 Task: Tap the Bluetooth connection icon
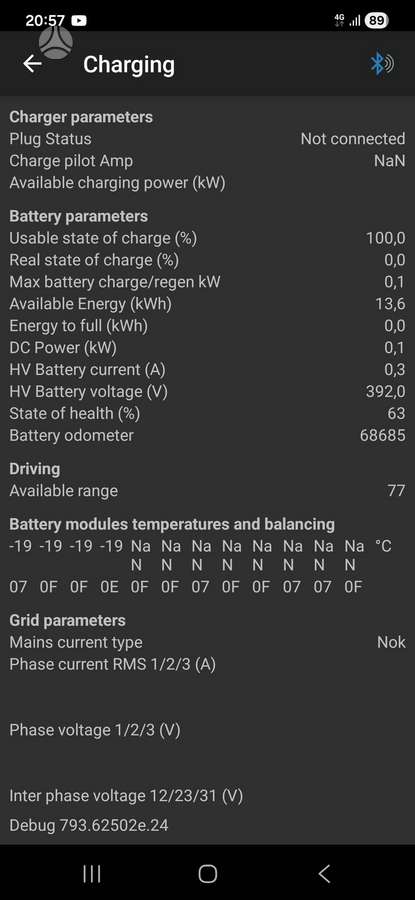pyautogui.click(x=382, y=64)
